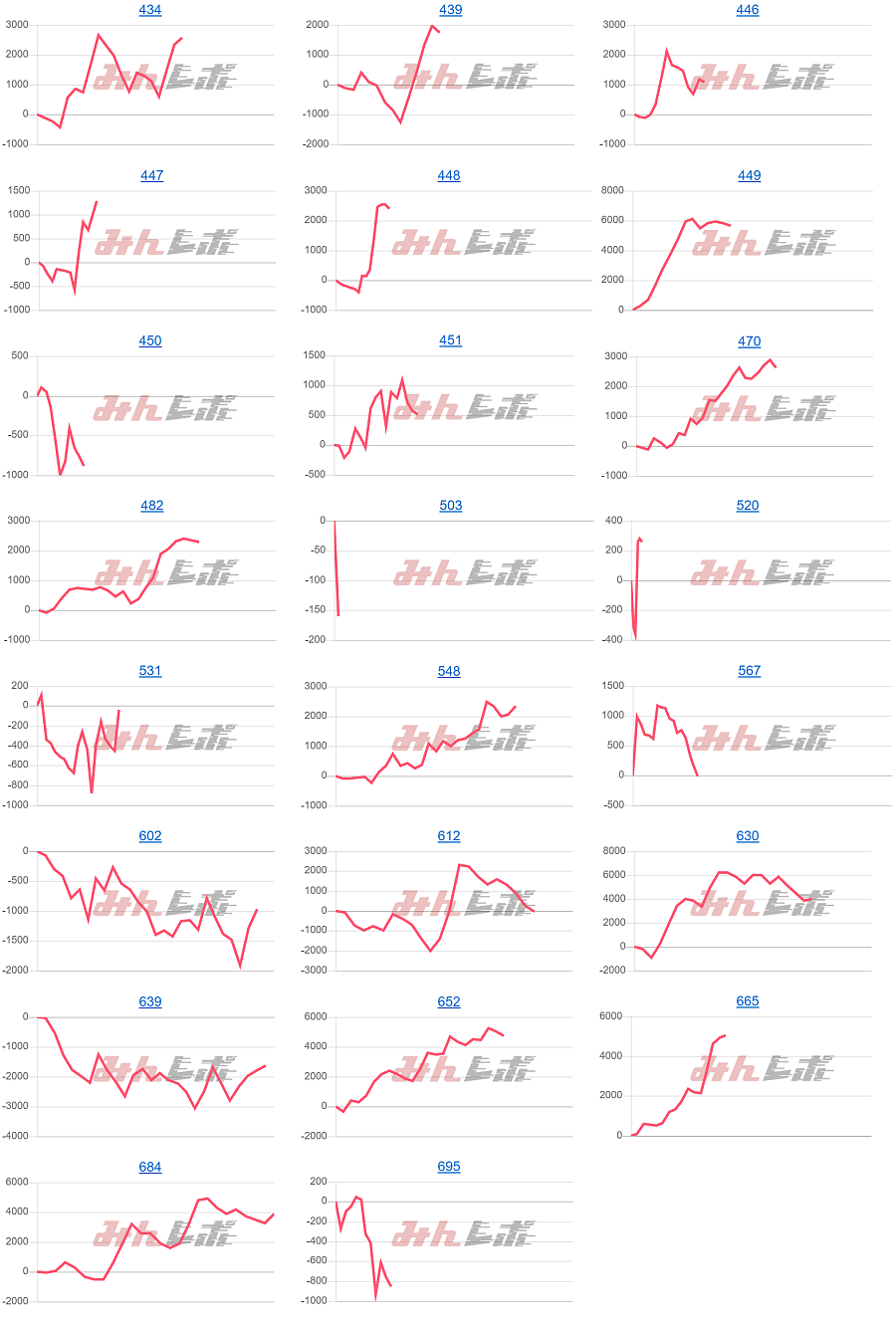Open the link for machine 434
The height and width of the screenshot is (1322, 896).
point(150,10)
